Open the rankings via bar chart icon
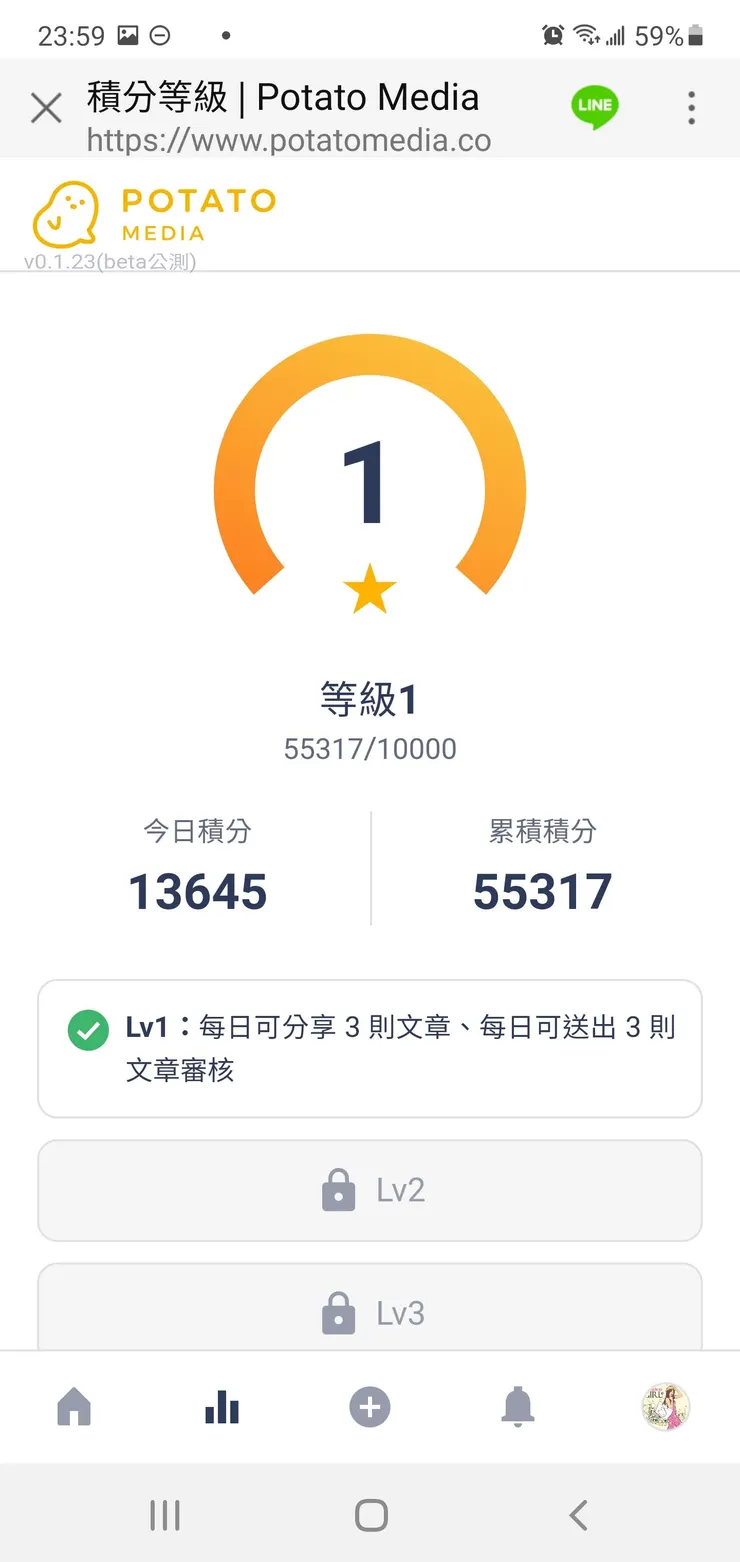 [x=221, y=1407]
